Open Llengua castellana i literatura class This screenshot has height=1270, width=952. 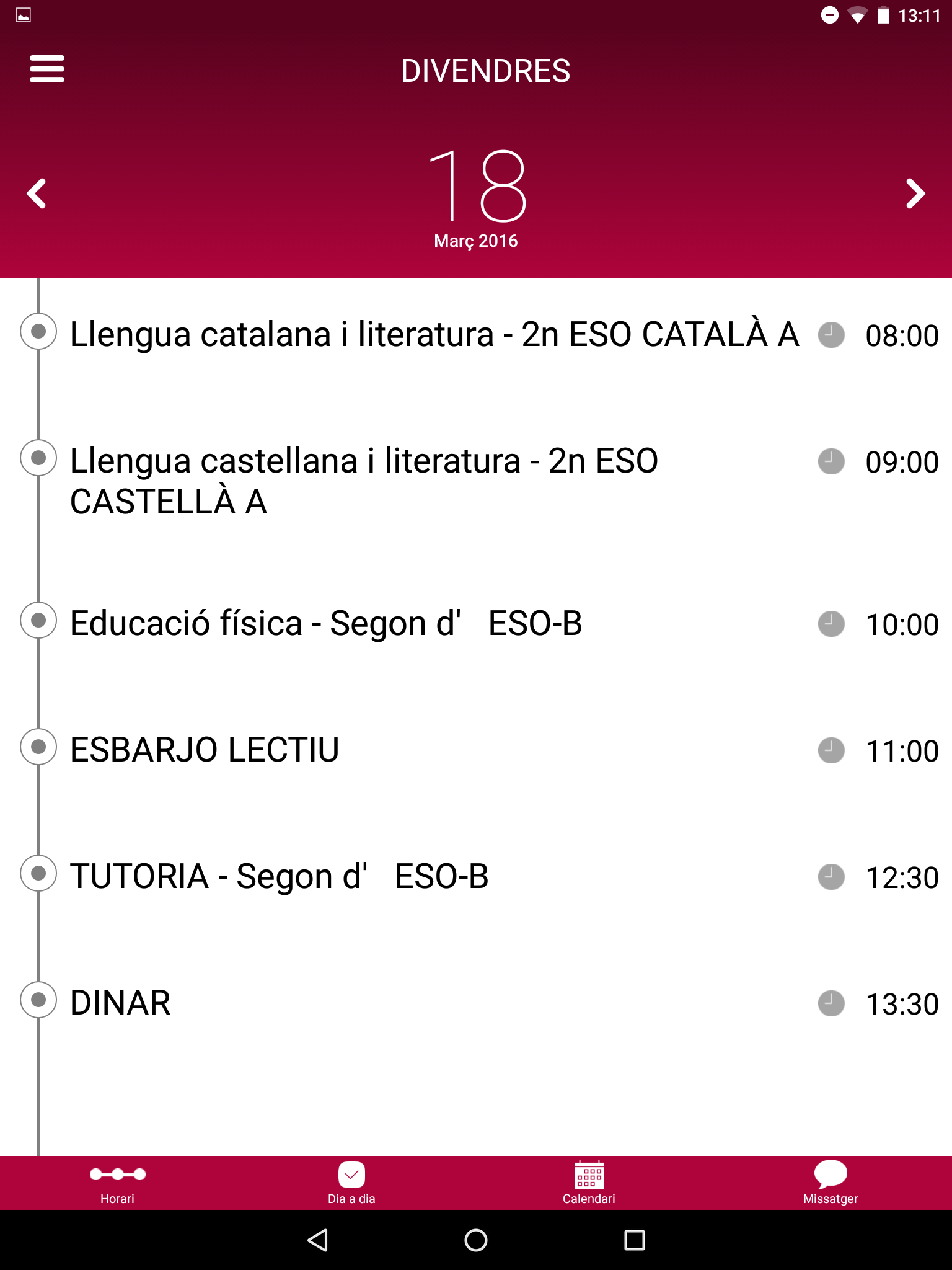click(x=364, y=481)
